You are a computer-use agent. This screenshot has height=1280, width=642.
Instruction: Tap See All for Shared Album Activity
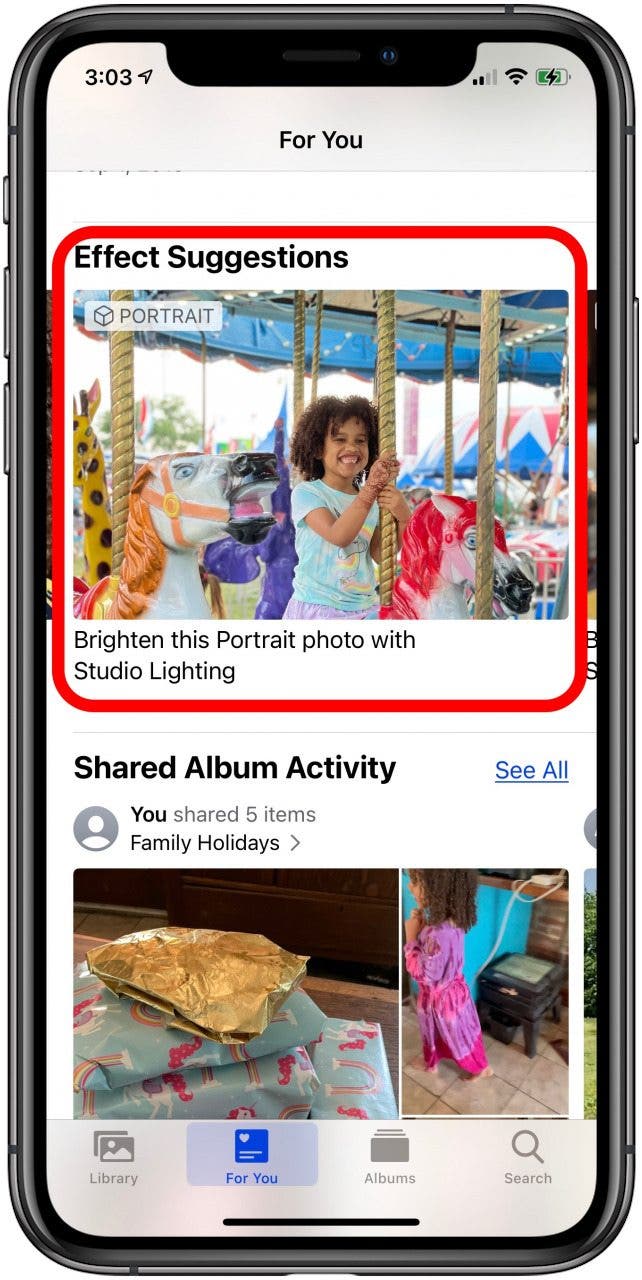tap(531, 770)
